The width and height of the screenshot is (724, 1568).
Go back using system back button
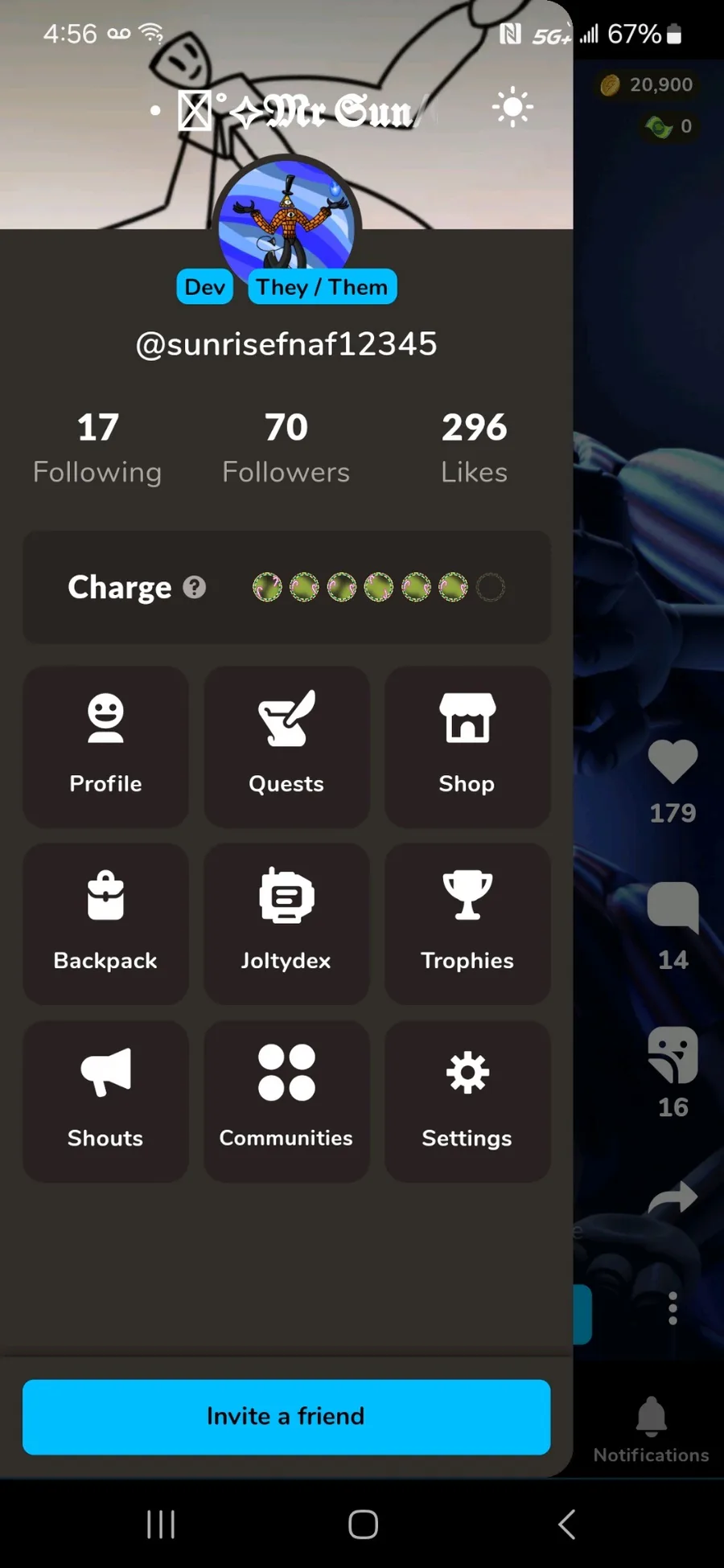pyautogui.click(x=566, y=1524)
